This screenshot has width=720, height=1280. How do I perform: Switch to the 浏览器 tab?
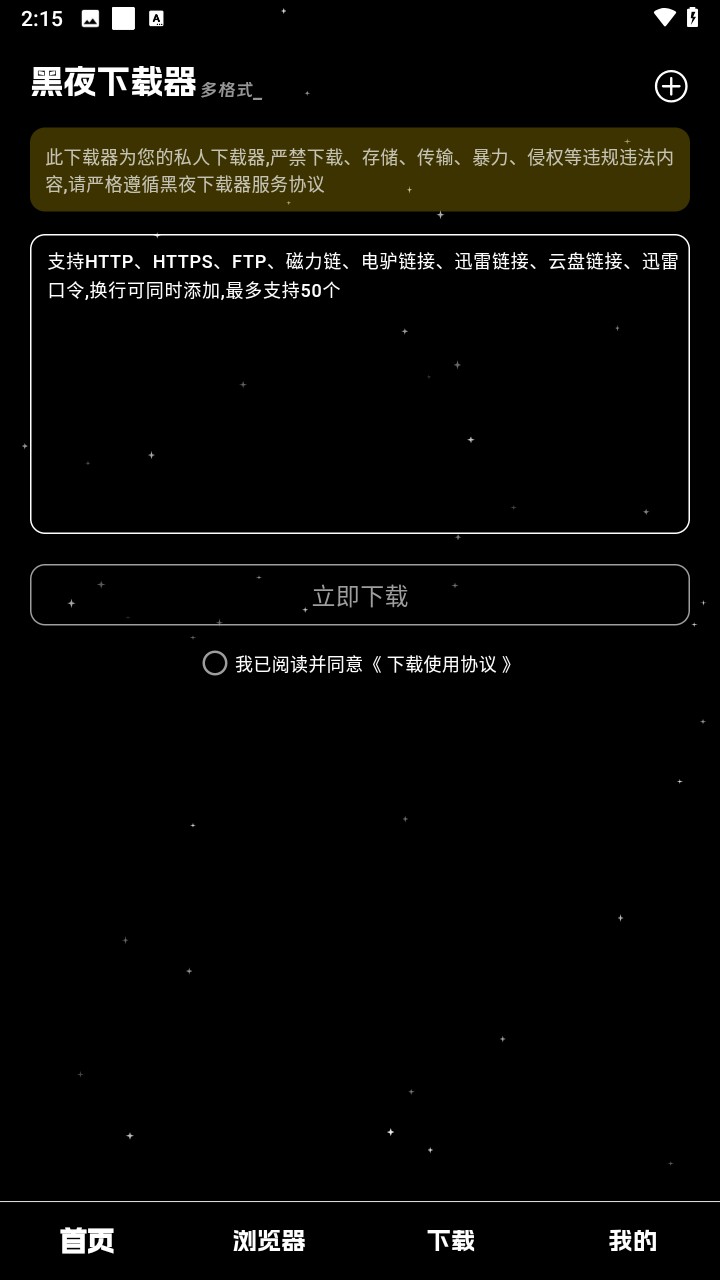[x=269, y=1241]
